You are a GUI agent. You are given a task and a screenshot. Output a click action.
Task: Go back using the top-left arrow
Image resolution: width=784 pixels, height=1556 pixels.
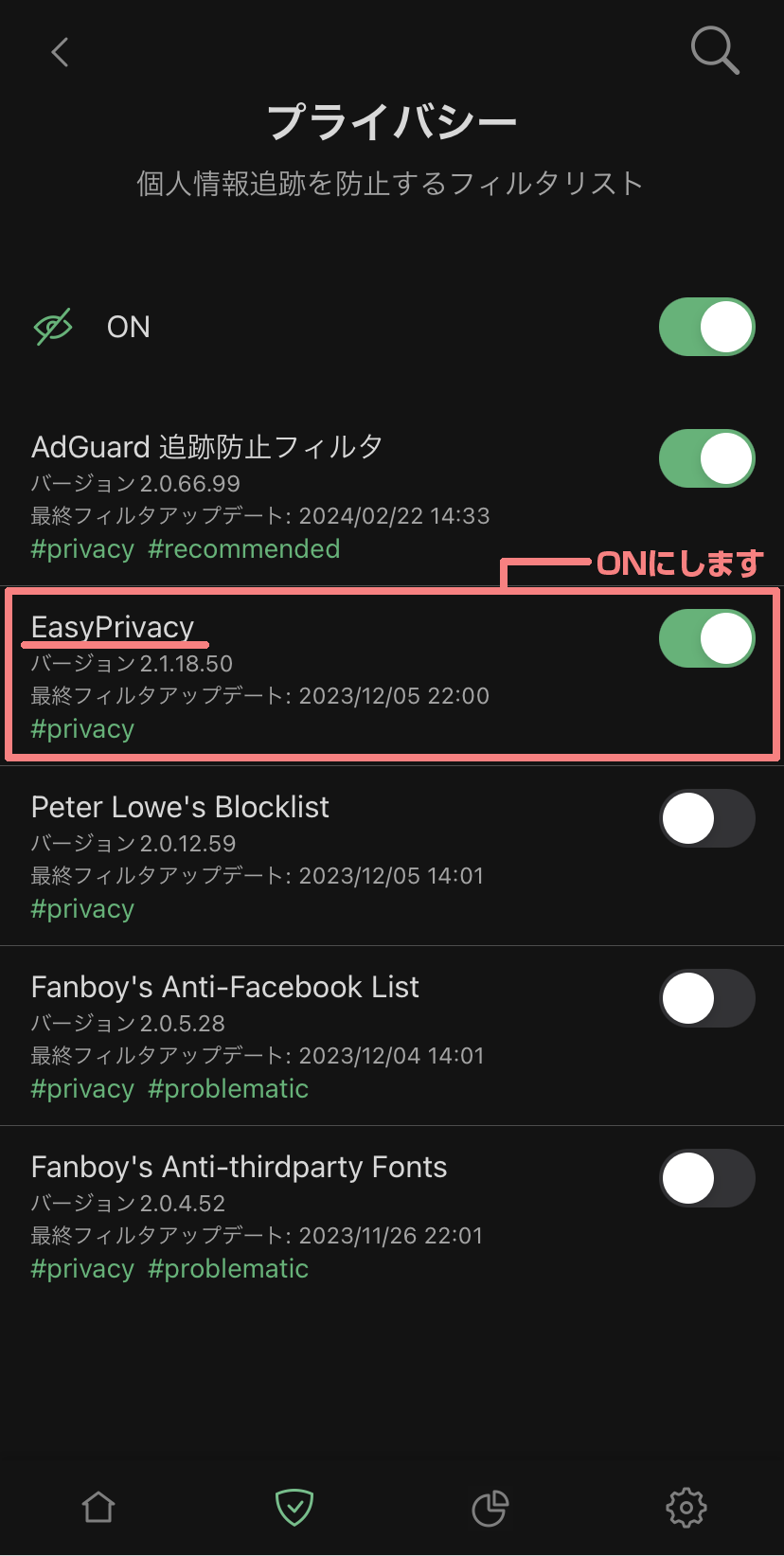pos(60,52)
